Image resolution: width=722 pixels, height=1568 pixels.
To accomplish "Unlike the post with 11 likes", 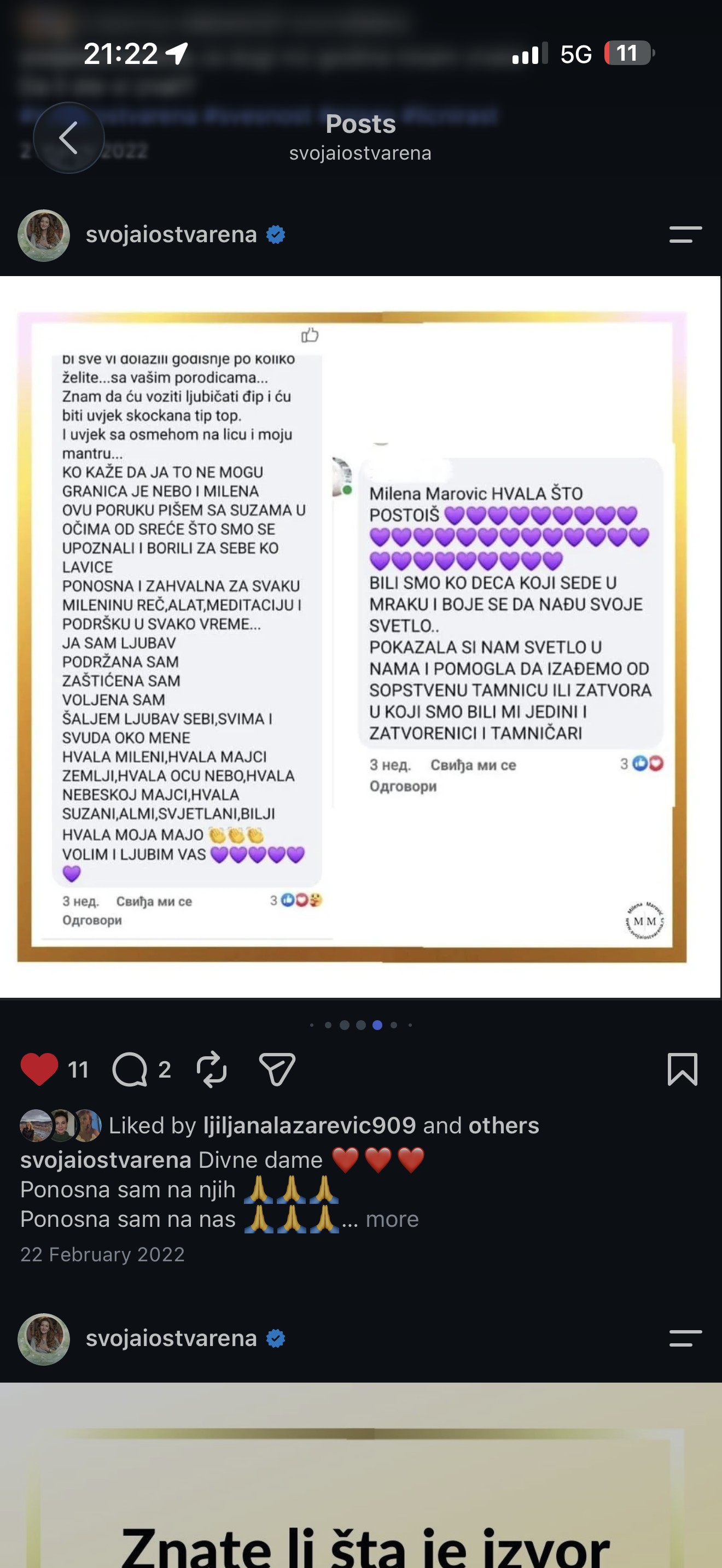I will click(x=39, y=1069).
